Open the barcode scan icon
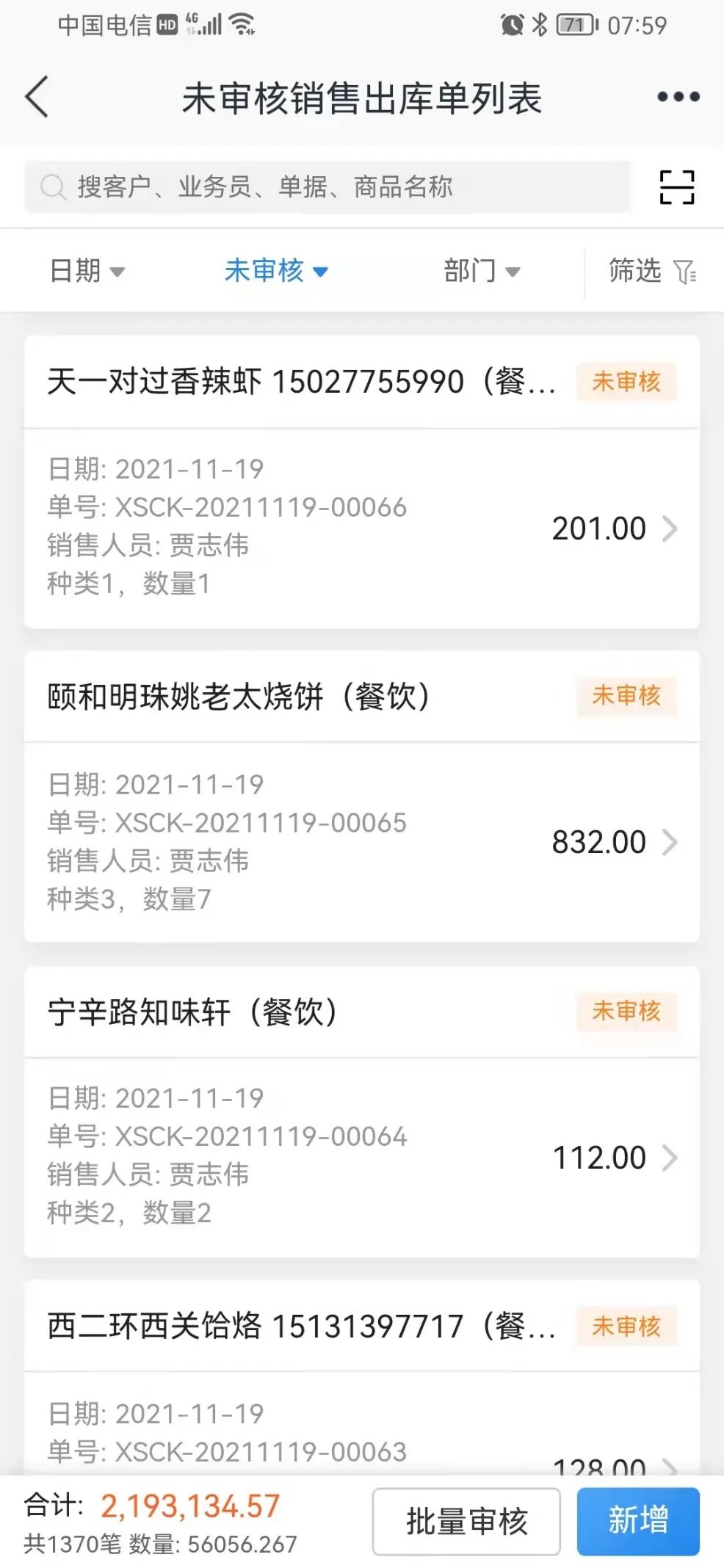This screenshot has width=724, height=1568. pos(676,187)
